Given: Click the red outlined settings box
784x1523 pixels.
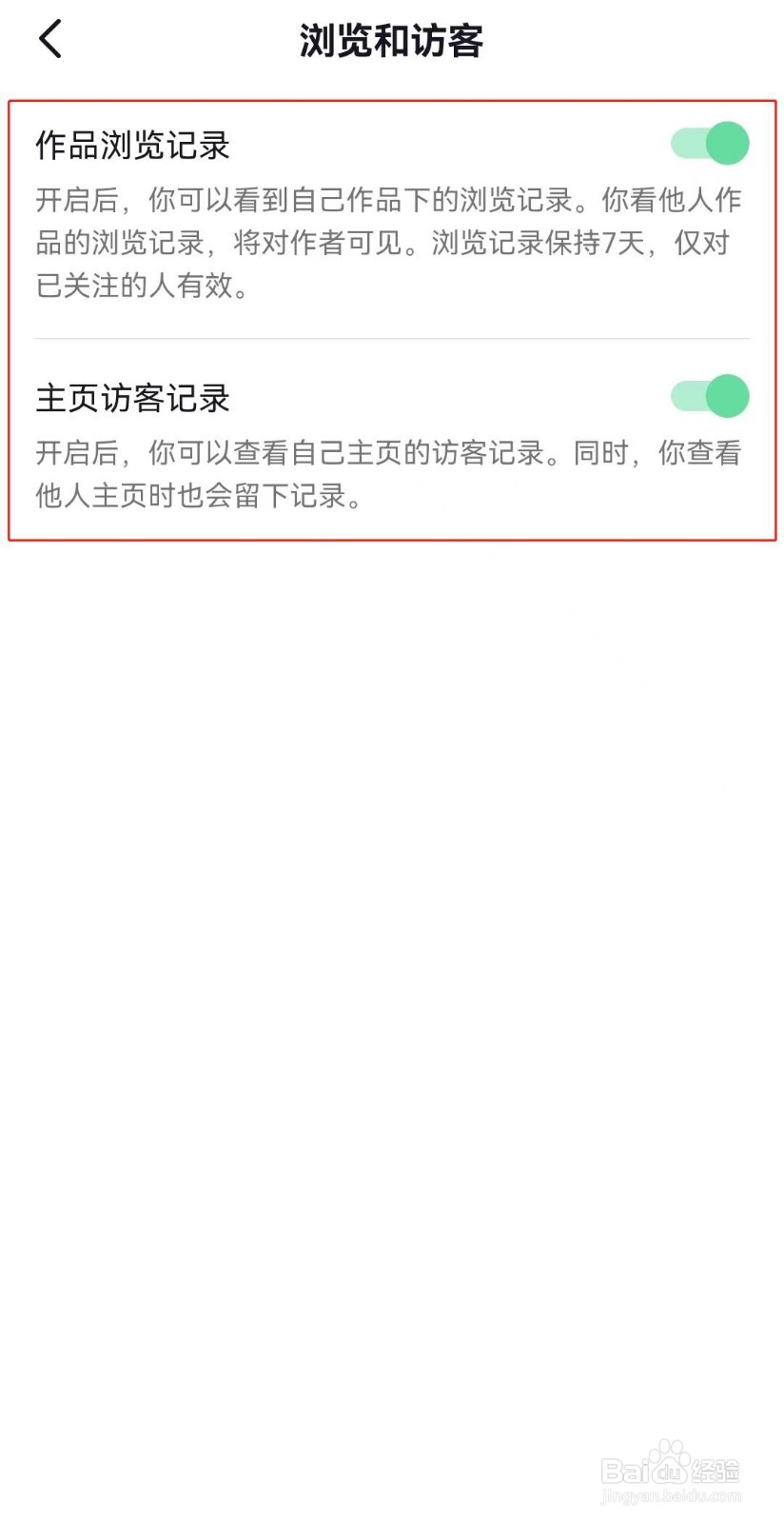Looking at the screenshot, I should point(392,319).
